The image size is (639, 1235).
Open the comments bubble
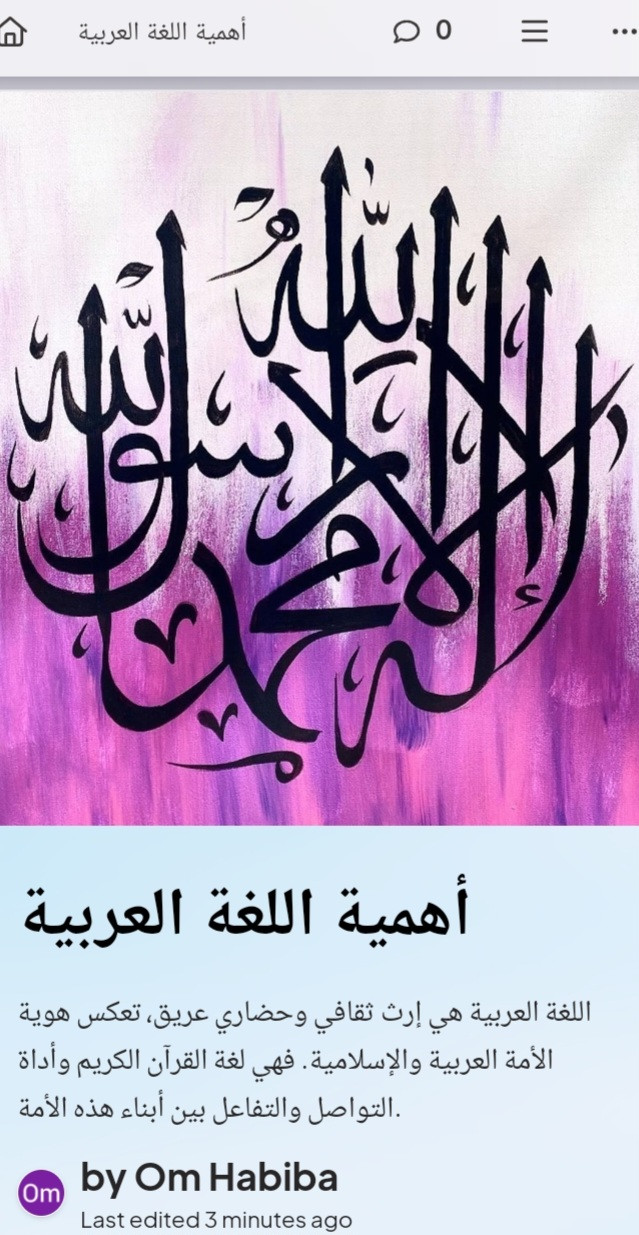[x=406, y=32]
